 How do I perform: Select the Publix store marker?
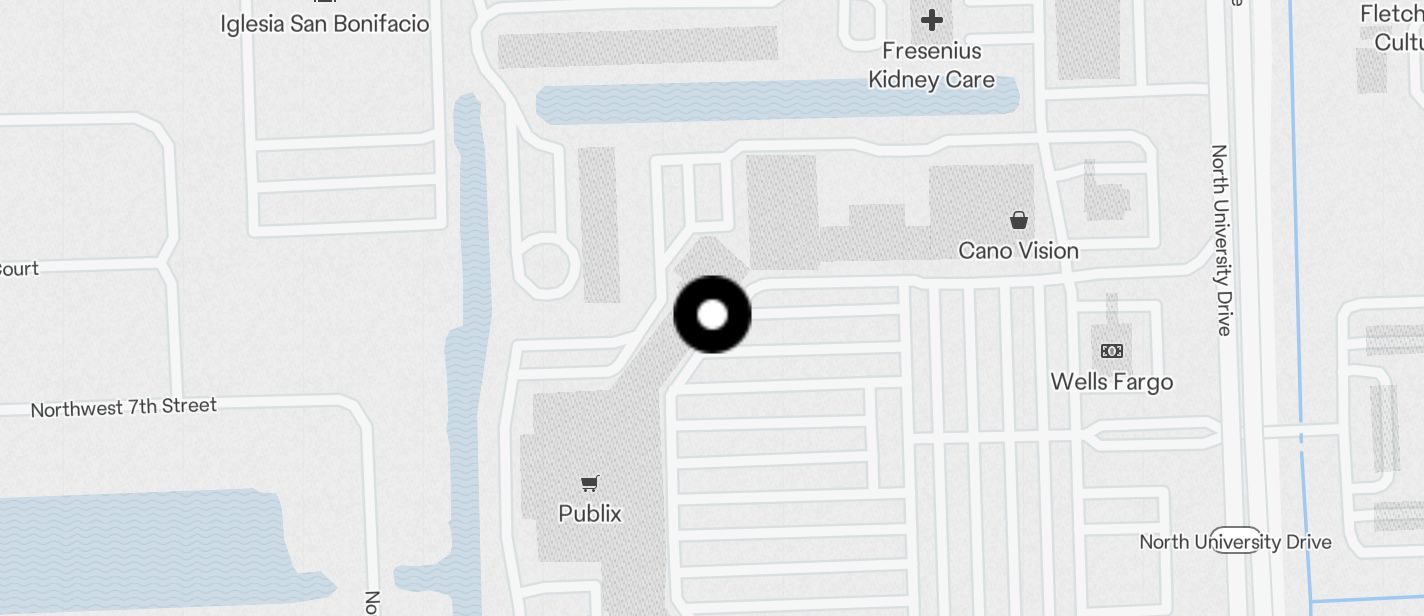click(x=590, y=485)
